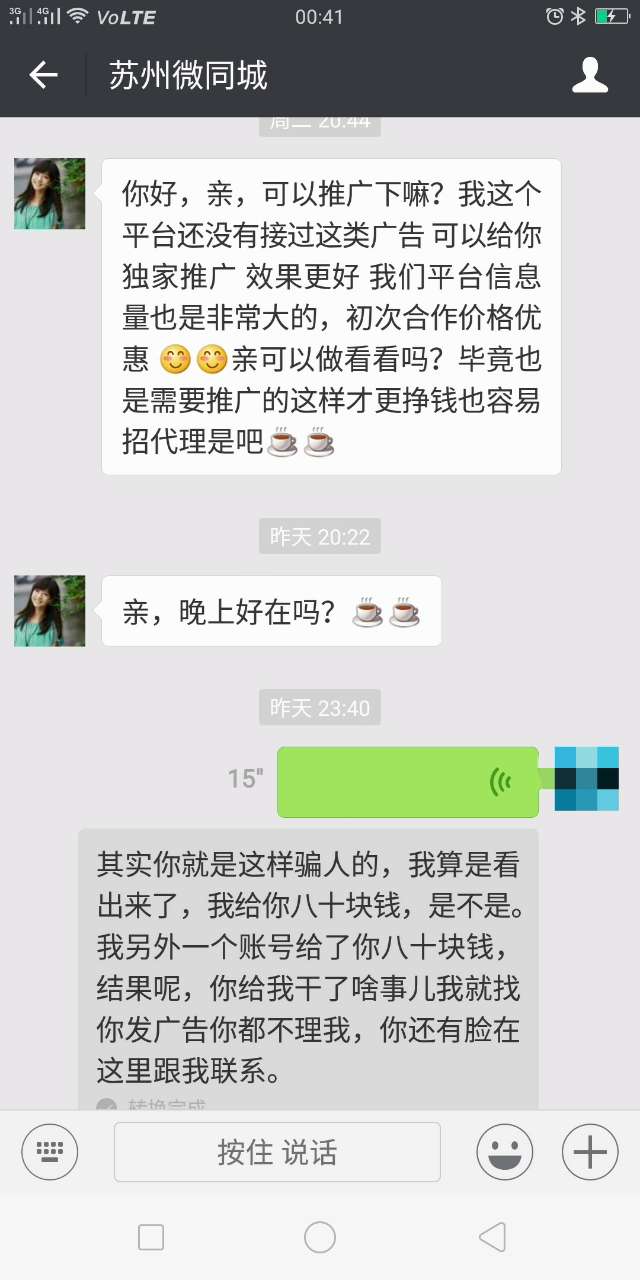The height and width of the screenshot is (1280, 640).
Task: Open the chat info profile icon
Action: [590, 75]
